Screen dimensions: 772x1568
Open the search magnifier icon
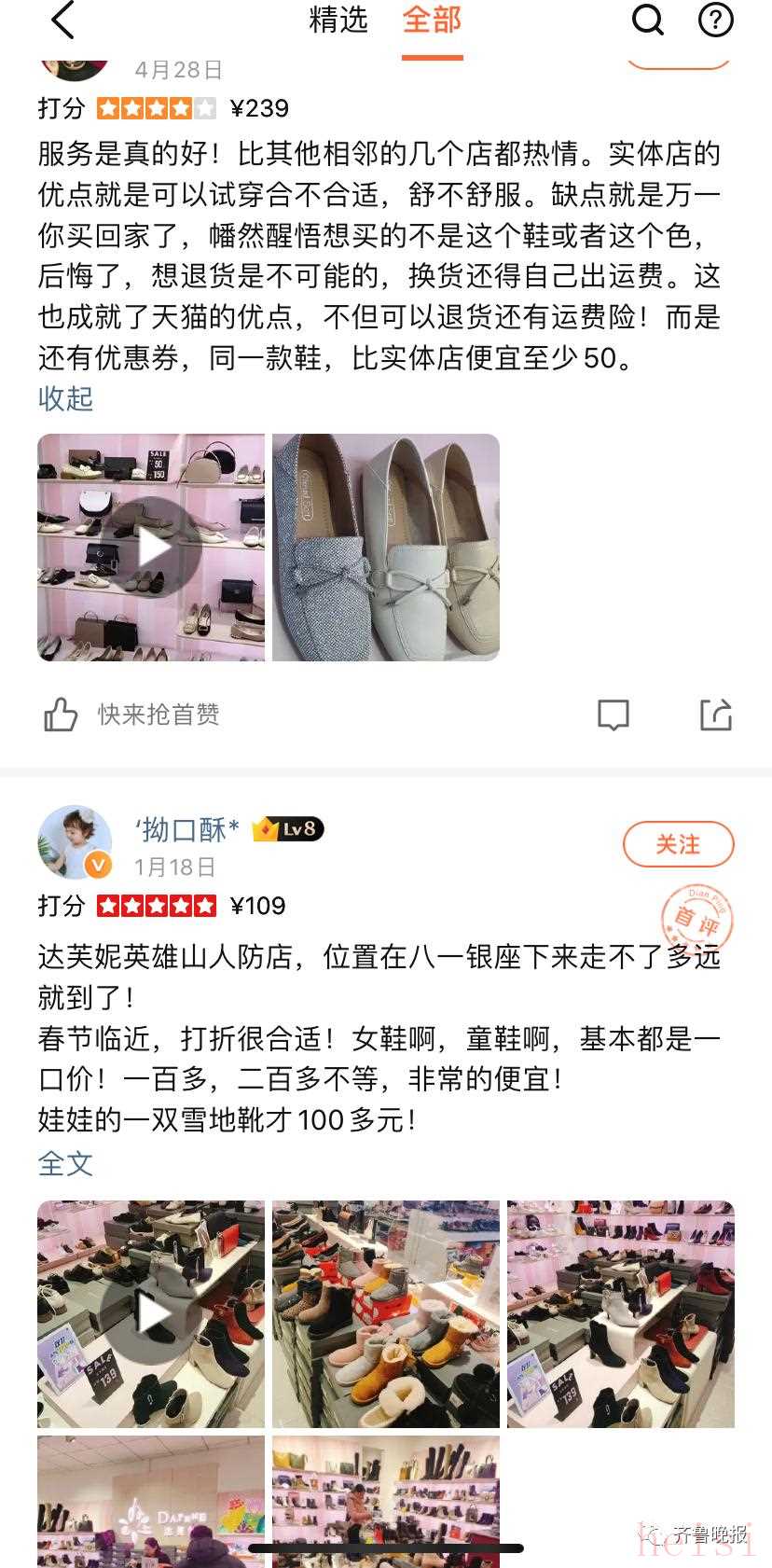point(647,21)
